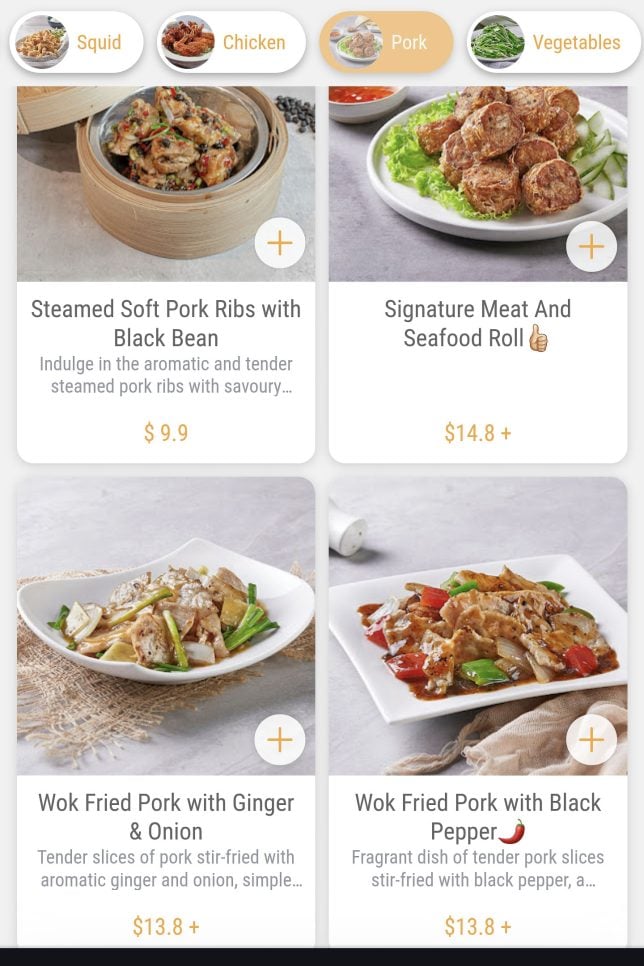The image size is (644, 966).
Task: View Signature Meat And Seafood Roll details
Action: 478,324
